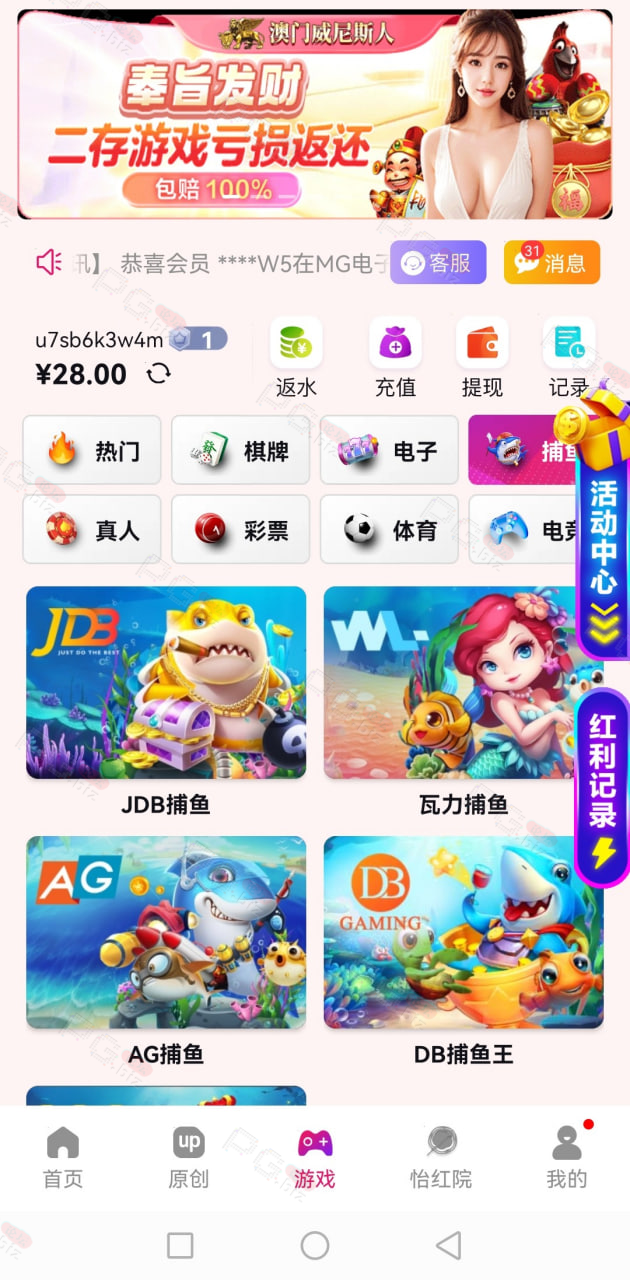Select the 真人 category

point(92,529)
